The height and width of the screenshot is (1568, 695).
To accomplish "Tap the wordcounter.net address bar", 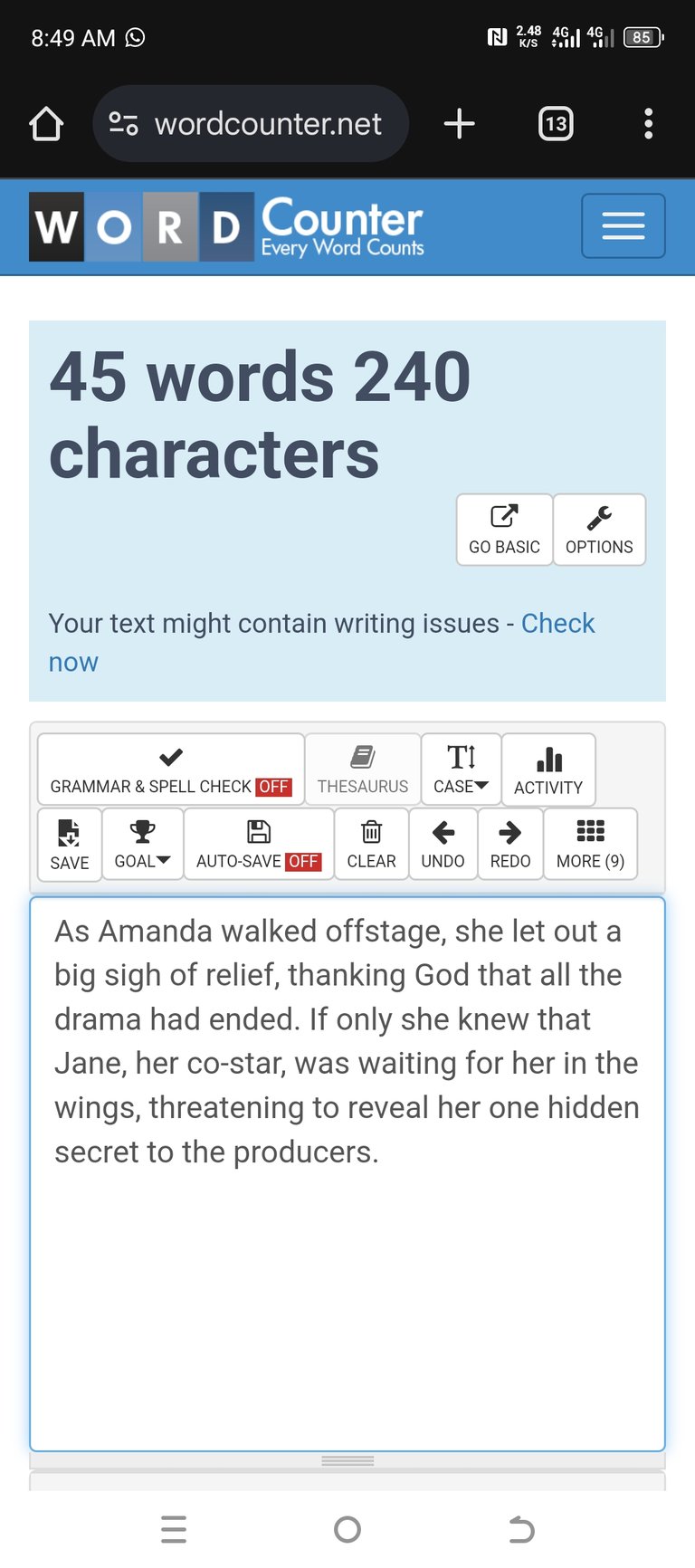I will (x=251, y=124).
